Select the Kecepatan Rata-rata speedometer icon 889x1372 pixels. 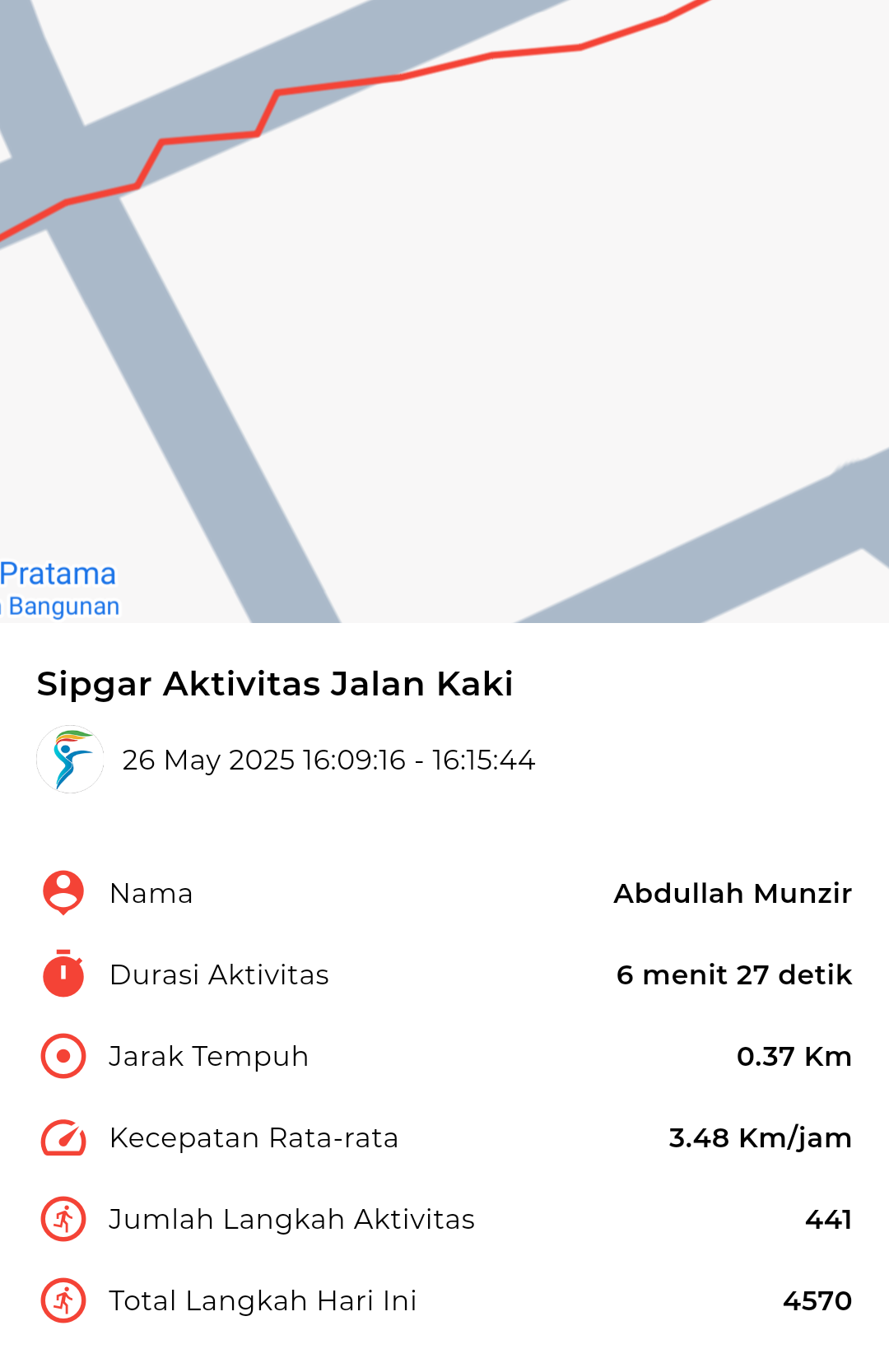(62, 1138)
